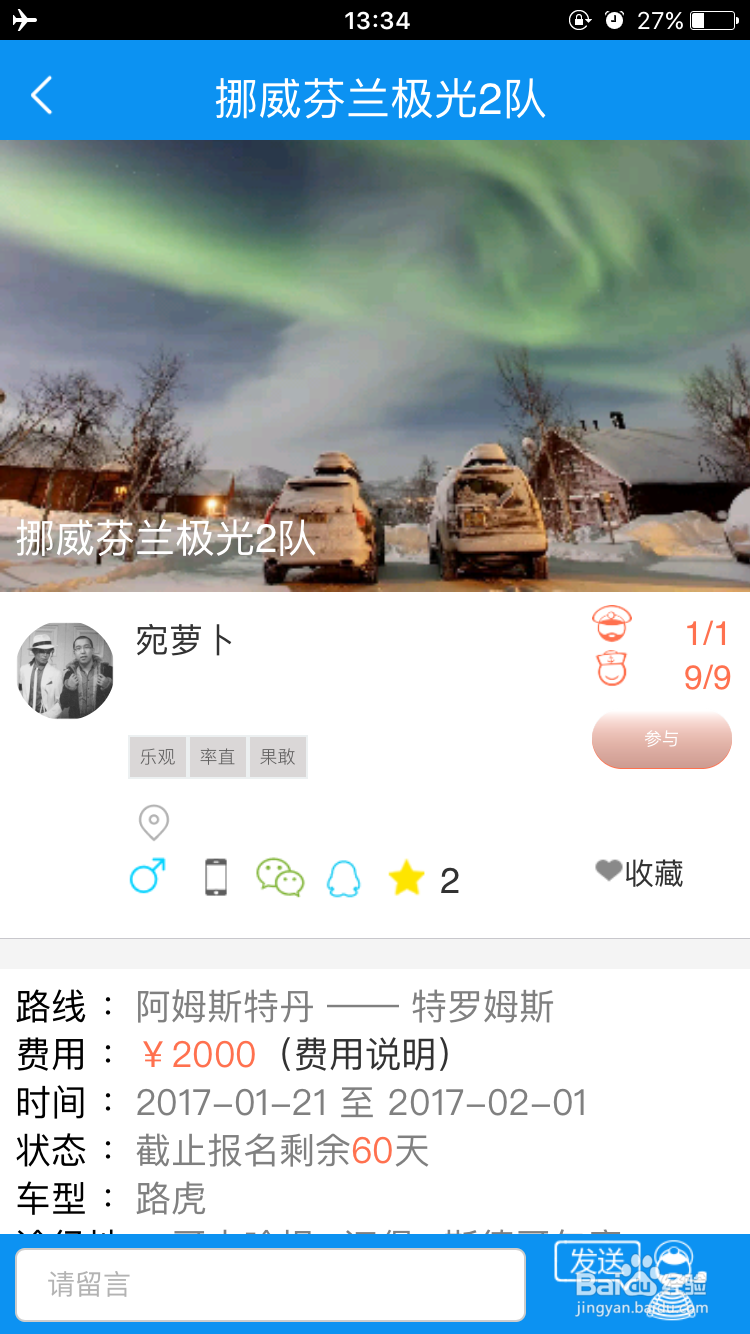The height and width of the screenshot is (1334, 750).
Task: Tap the passenger seat icon showing 9/9
Action: click(x=611, y=670)
